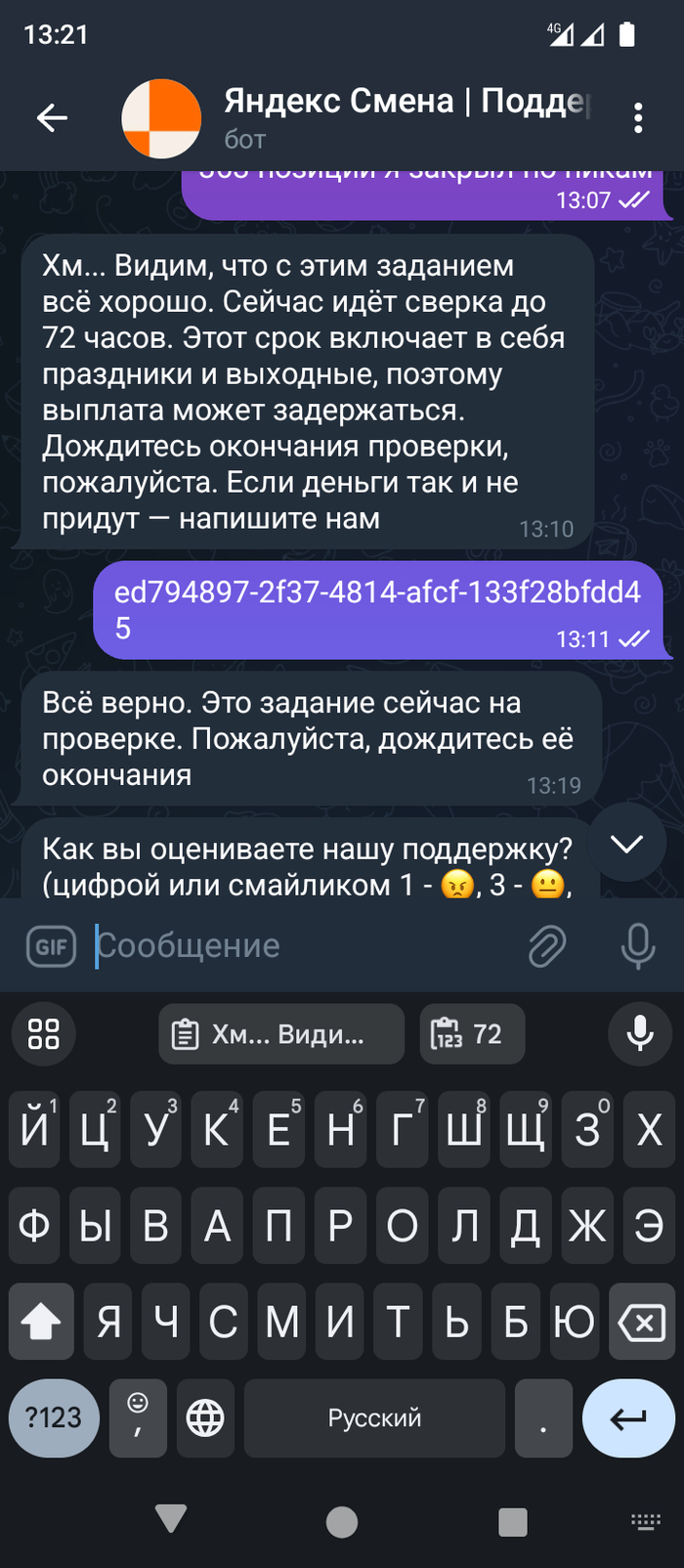Record a voice message

tap(637, 946)
